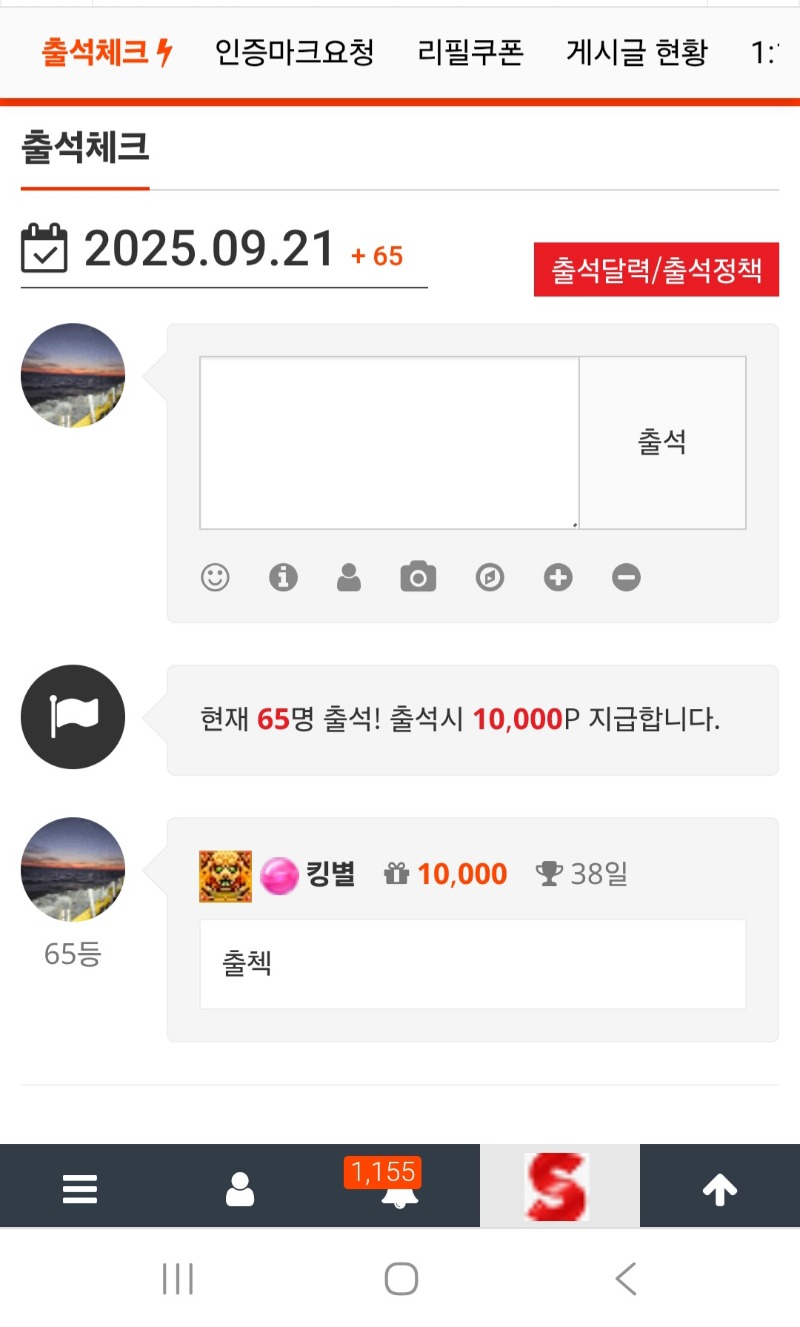Viewport: 800px width, 1327px height.
Task: Tap the minus icon to shrink the box
Action: click(x=626, y=577)
